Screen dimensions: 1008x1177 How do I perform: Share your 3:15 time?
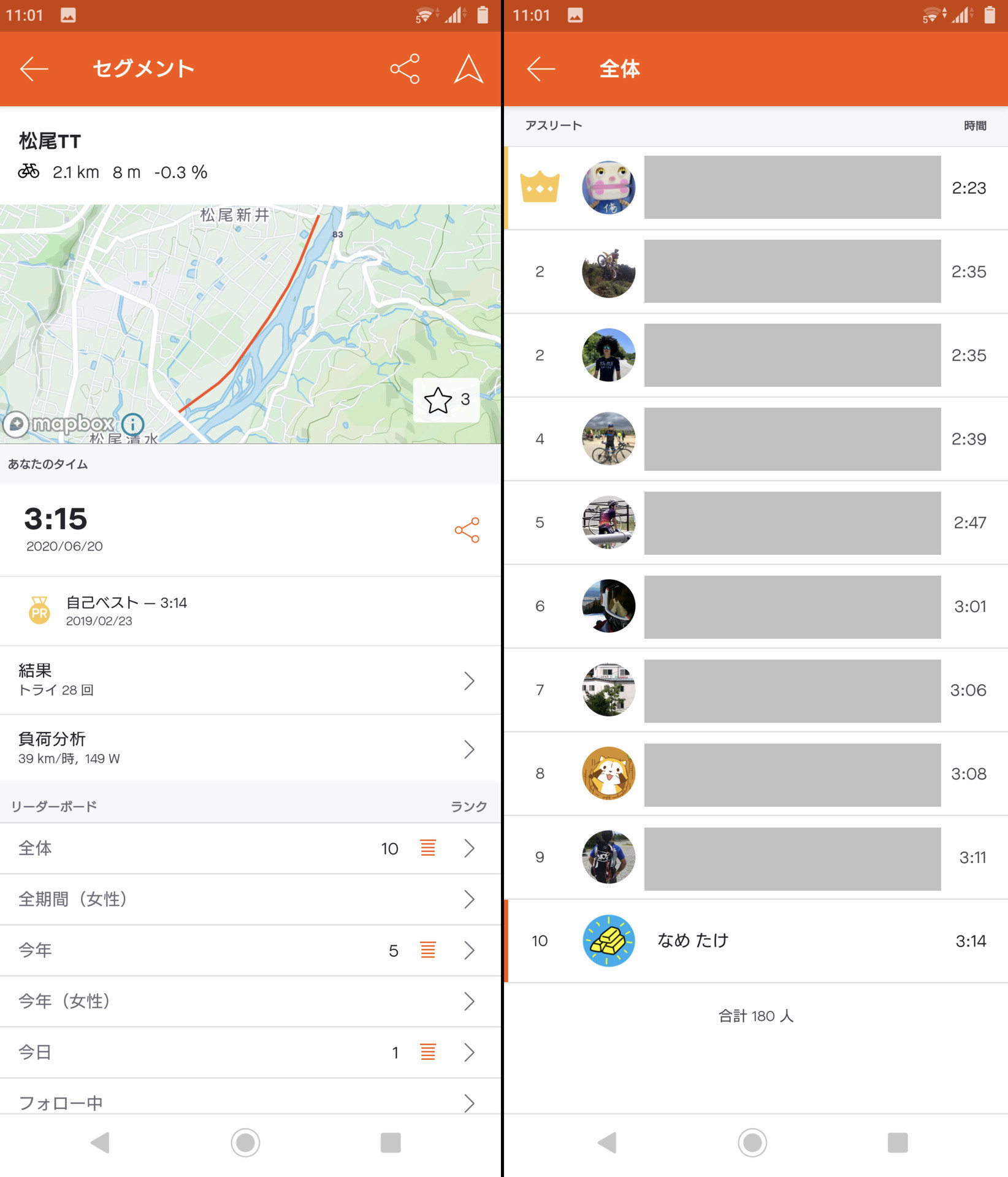pos(467,530)
